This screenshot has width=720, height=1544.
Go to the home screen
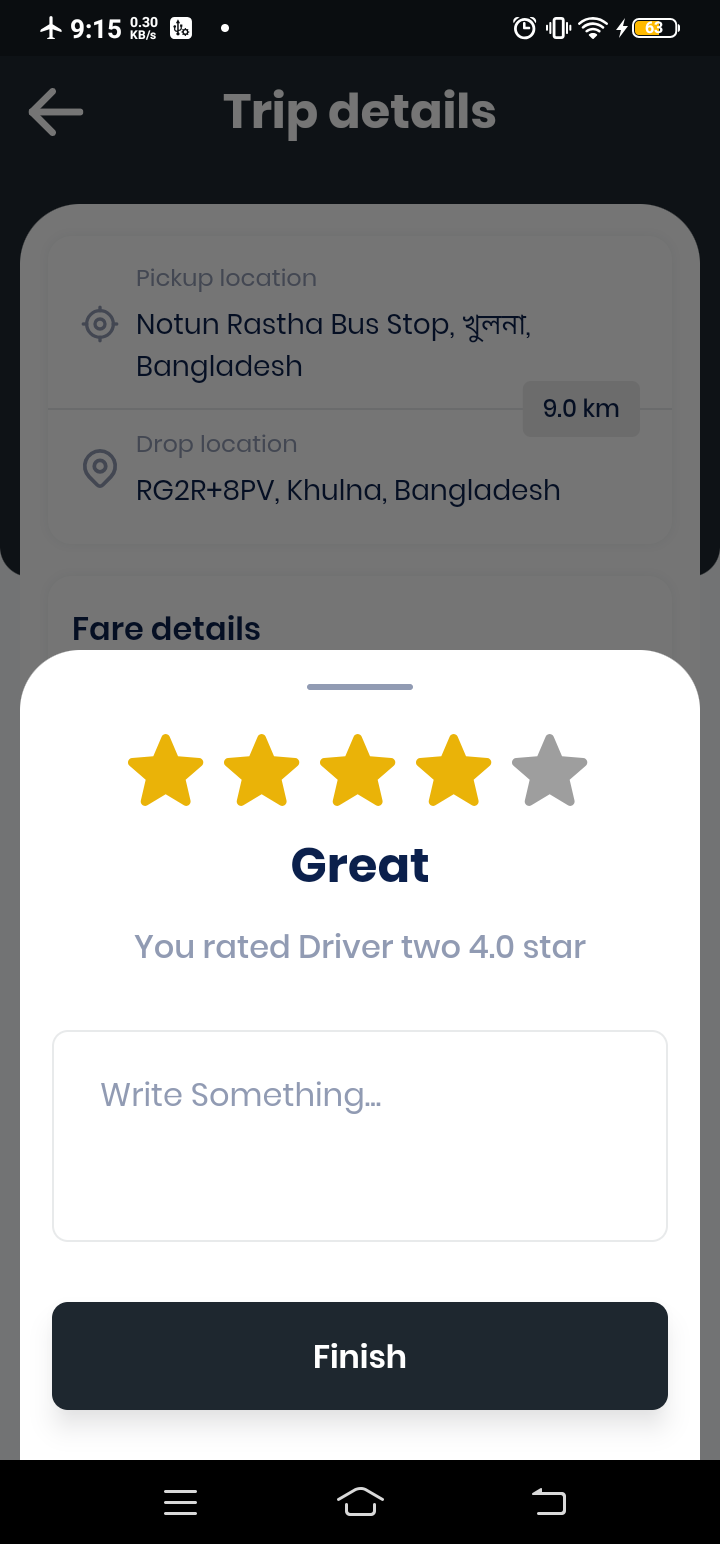[x=360, y=1502]
